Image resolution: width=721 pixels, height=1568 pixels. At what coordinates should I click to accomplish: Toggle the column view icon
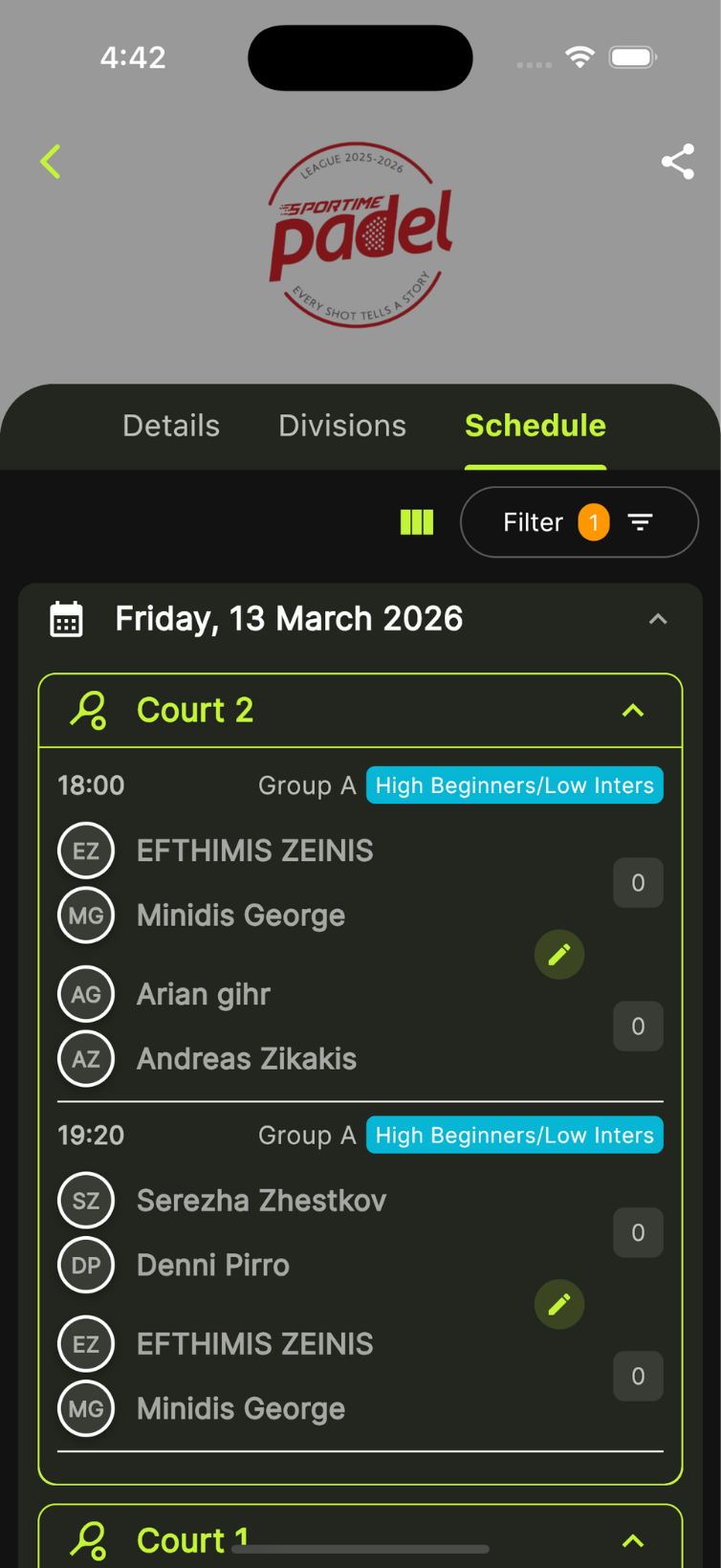[x=417, y=522]
